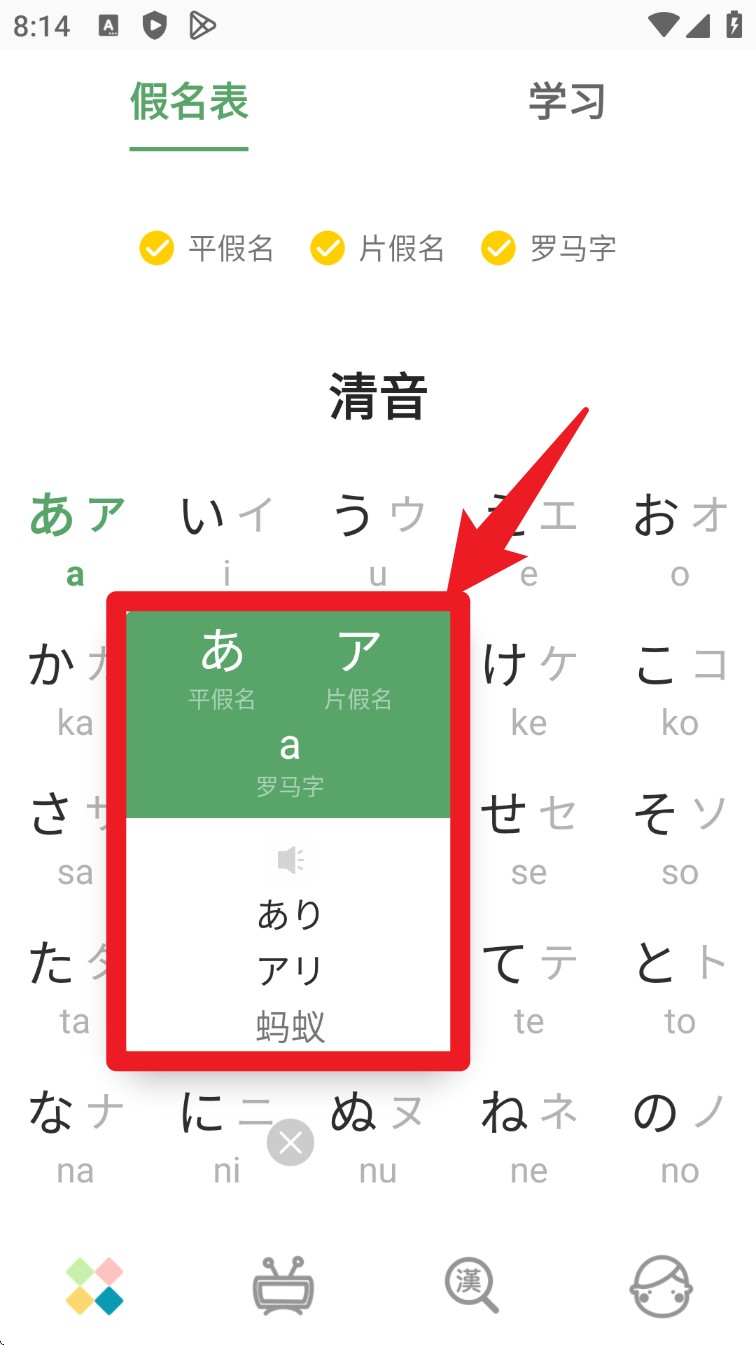This screenshot has width=756, height=1345.
Task: Tap the ね ne kana cell
Action: click(529, 1135)
